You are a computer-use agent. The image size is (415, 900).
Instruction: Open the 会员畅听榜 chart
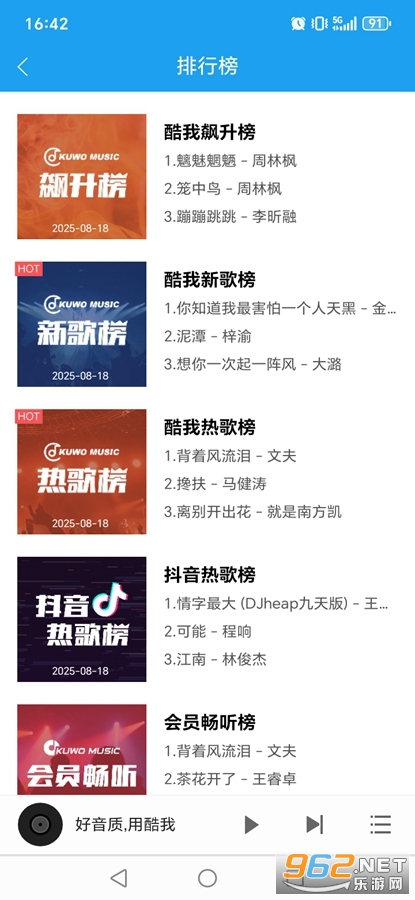pos(207,748)
